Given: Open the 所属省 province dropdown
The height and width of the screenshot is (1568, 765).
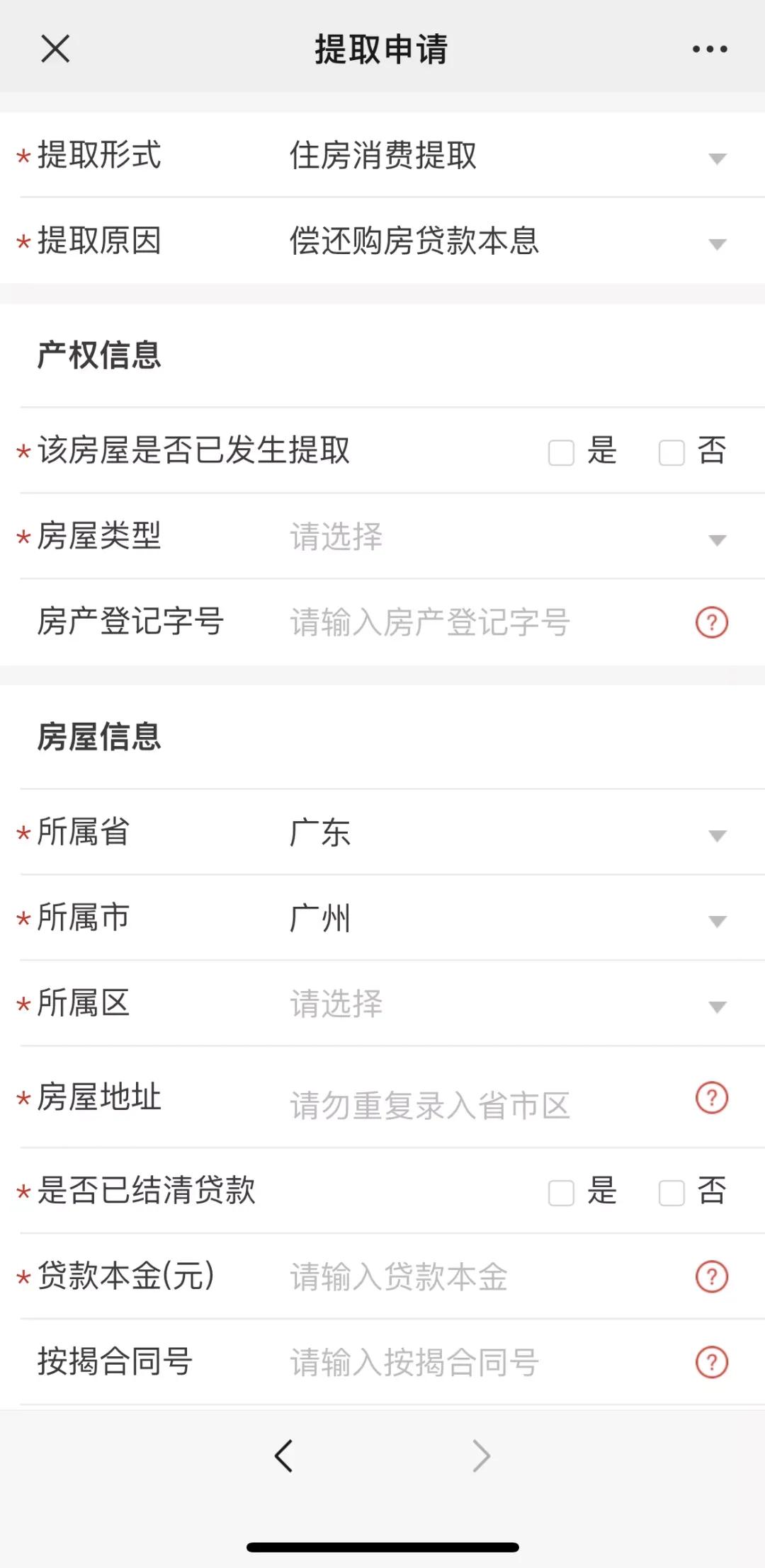Looking at the screenshot, I should point(717,834).
